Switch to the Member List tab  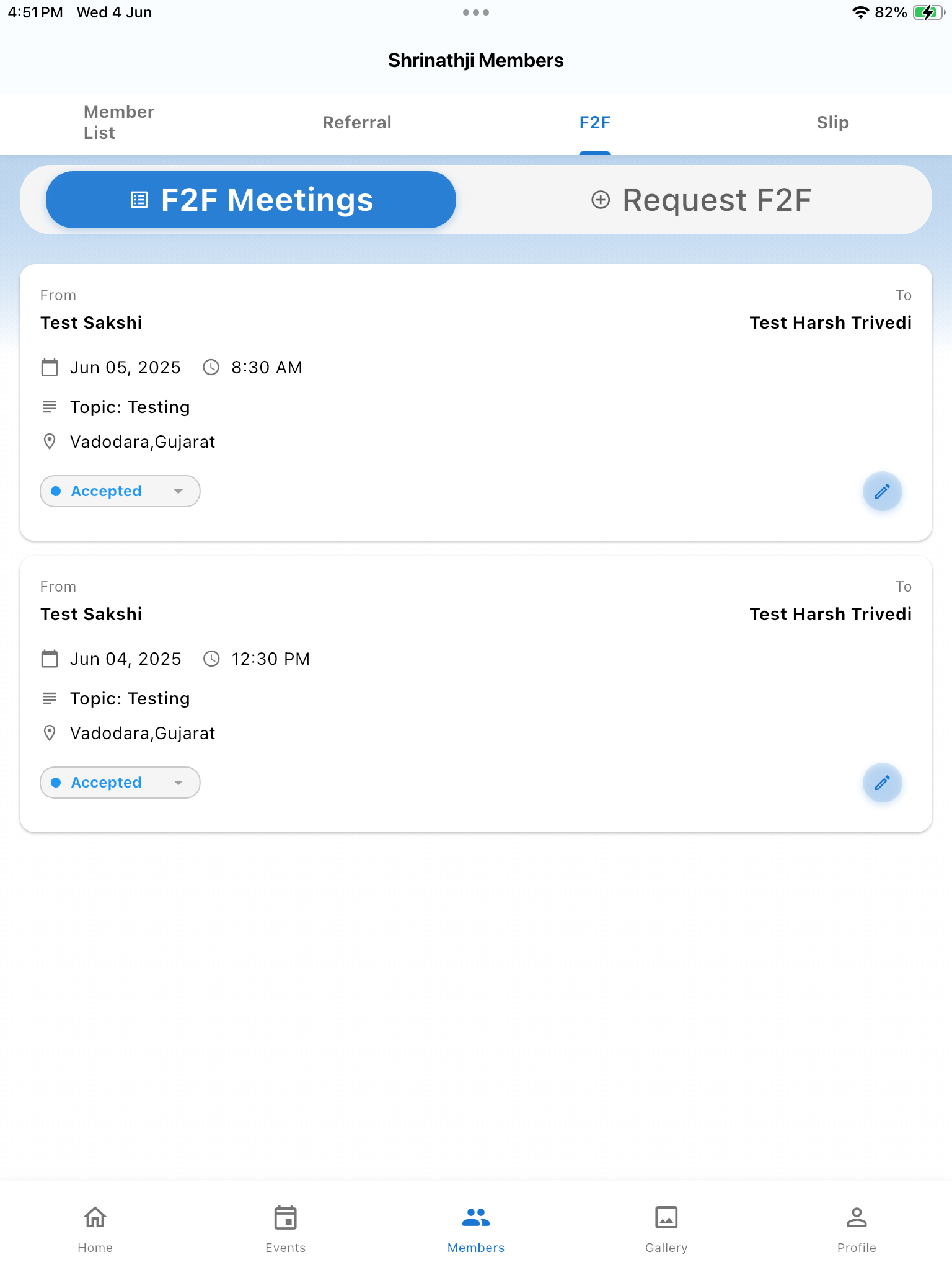click(x=119, y=123)
